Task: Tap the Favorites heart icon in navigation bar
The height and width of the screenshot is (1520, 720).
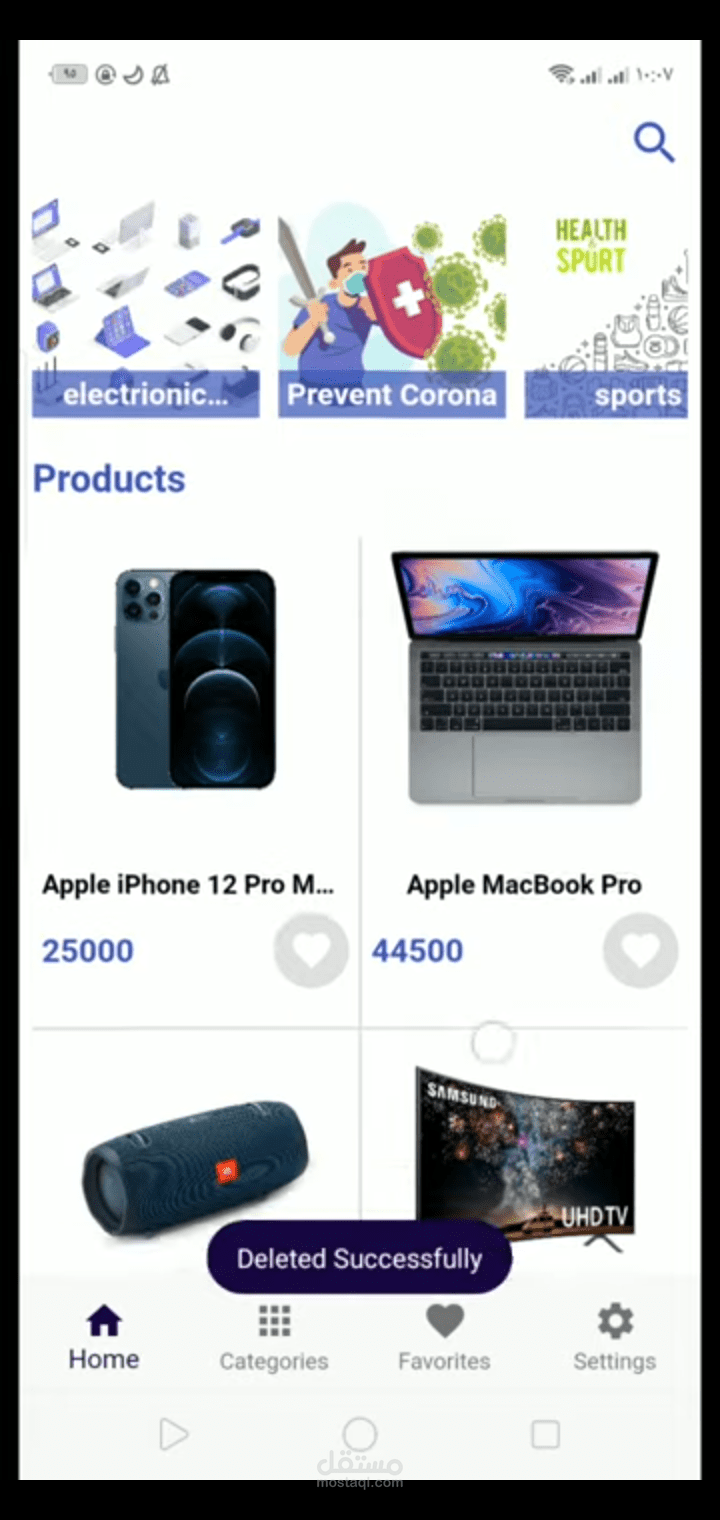Action: click(444, 1320)
